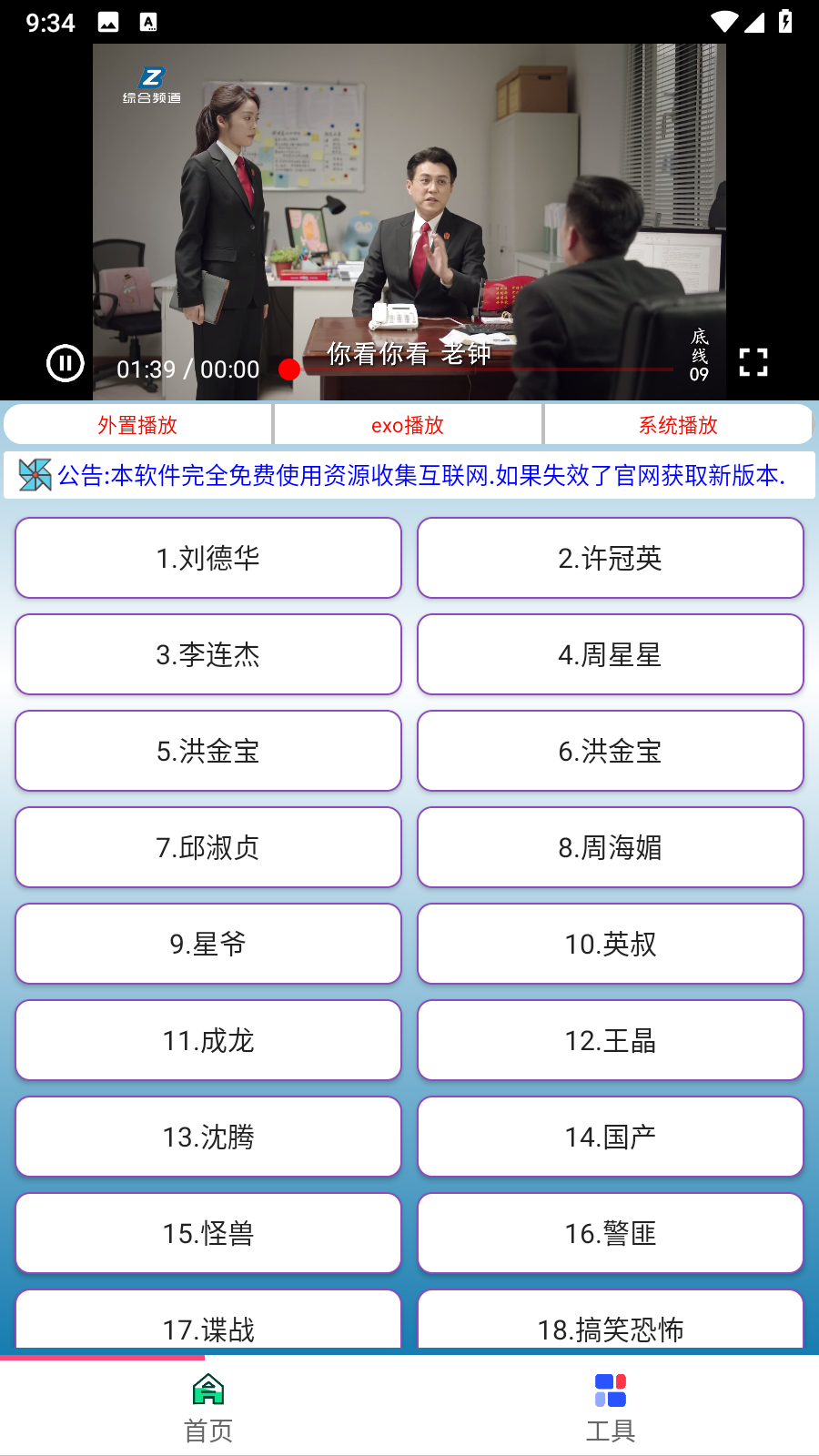Open the 4.周星星 collection
The image size is (819, 1456).
point(610,654)
